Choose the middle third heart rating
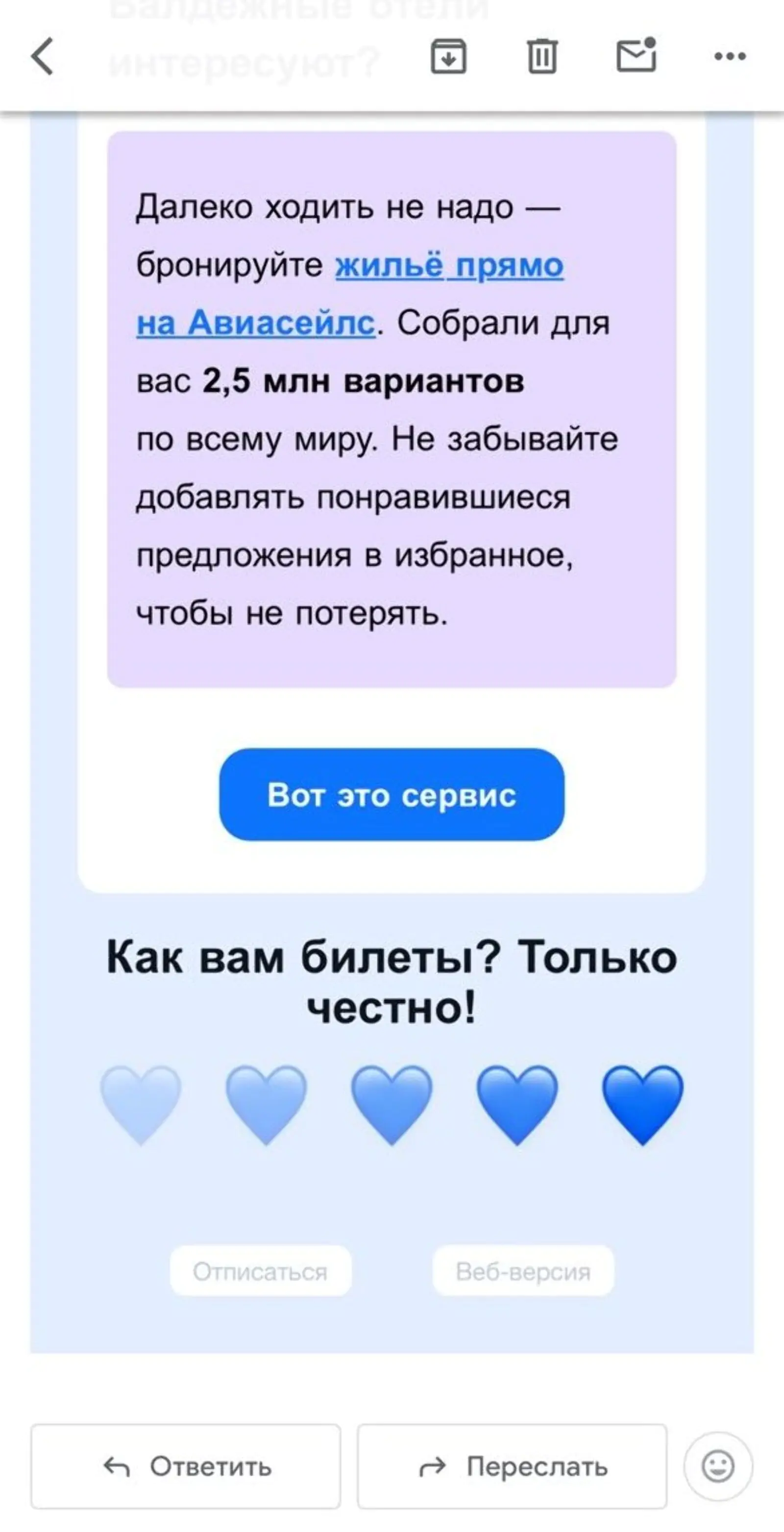 coord(392,1103)
